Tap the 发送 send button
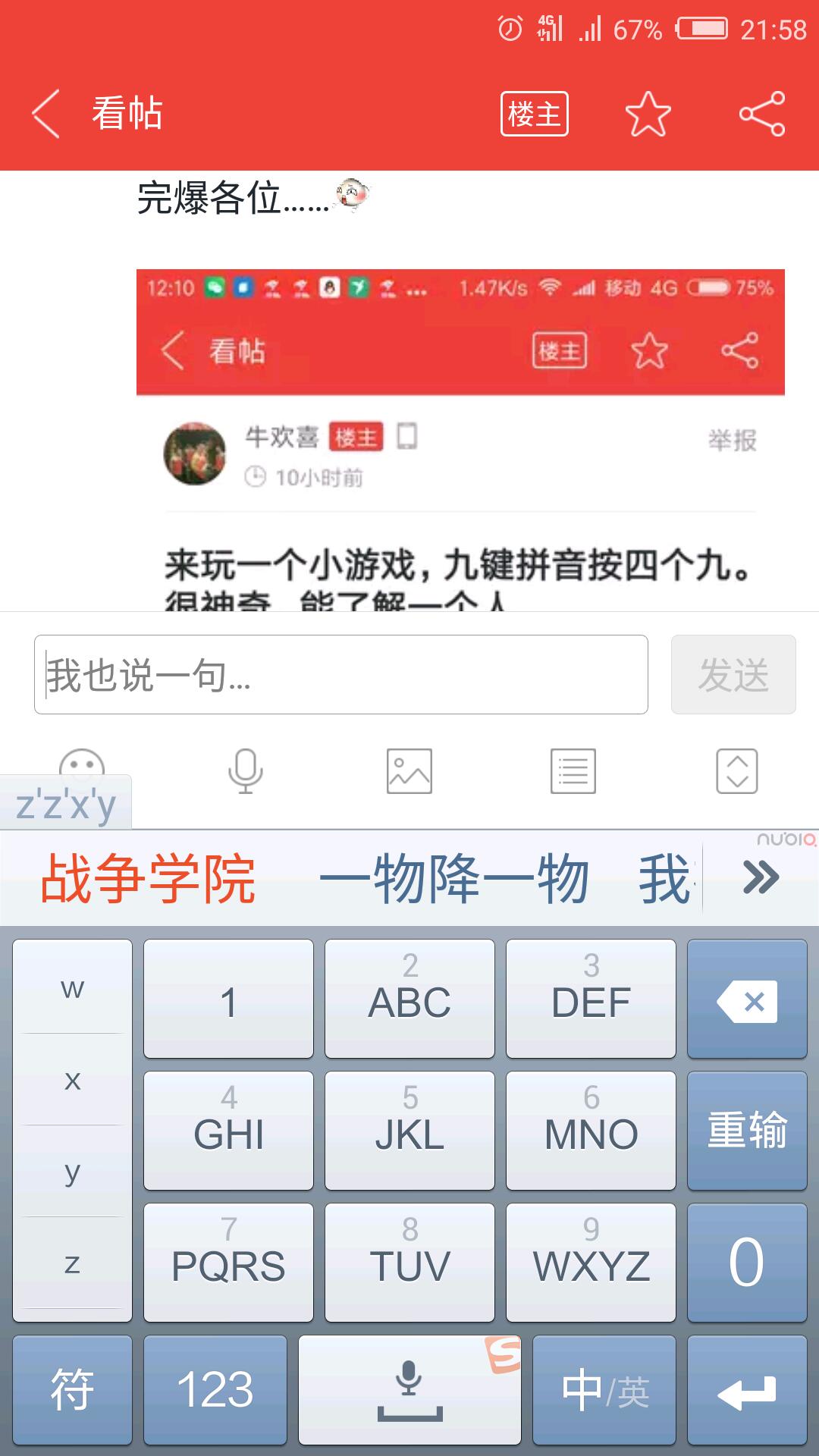The image size is (819, 1456). (x=733, y=674)
